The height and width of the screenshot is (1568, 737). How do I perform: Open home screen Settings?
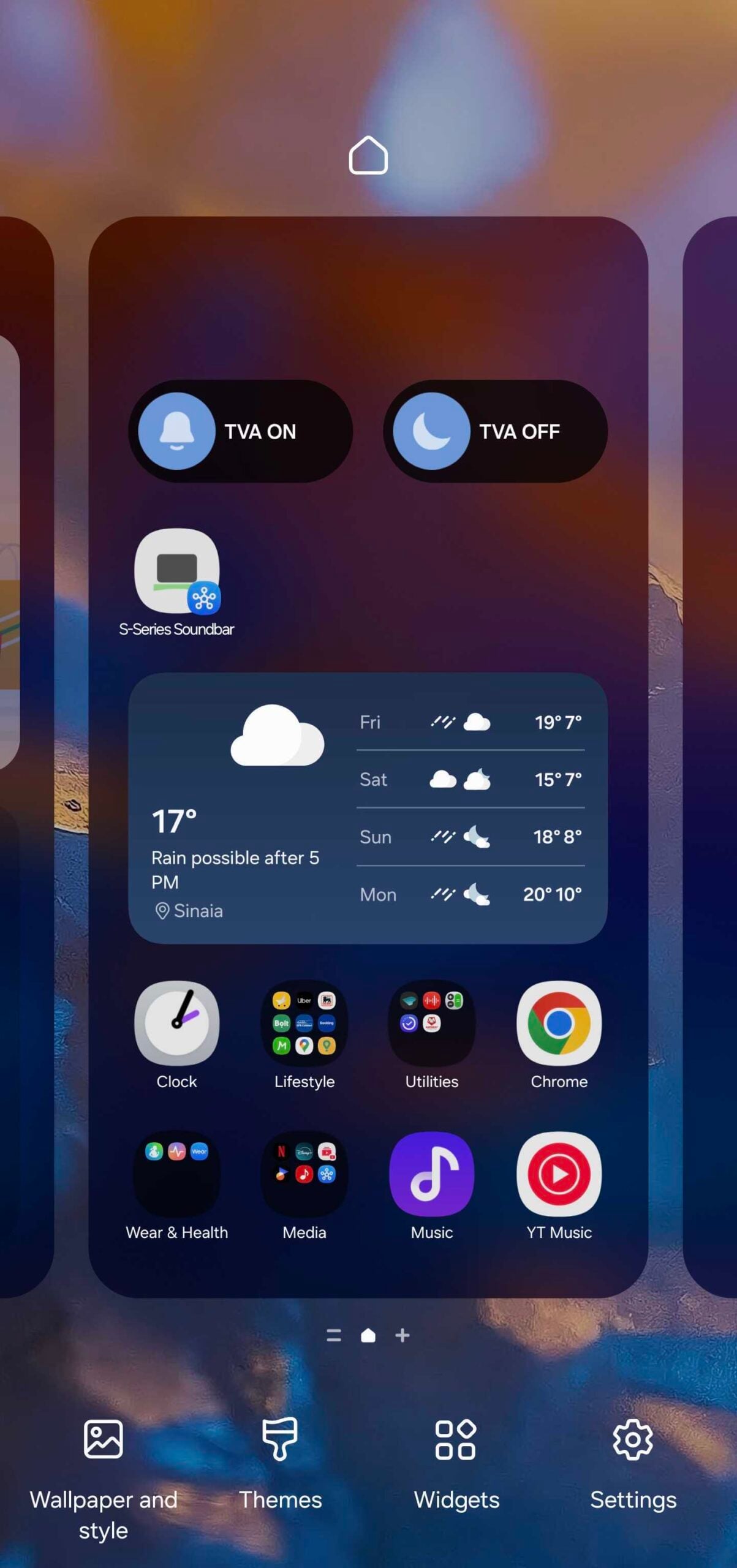click(x=633, y=1464)
